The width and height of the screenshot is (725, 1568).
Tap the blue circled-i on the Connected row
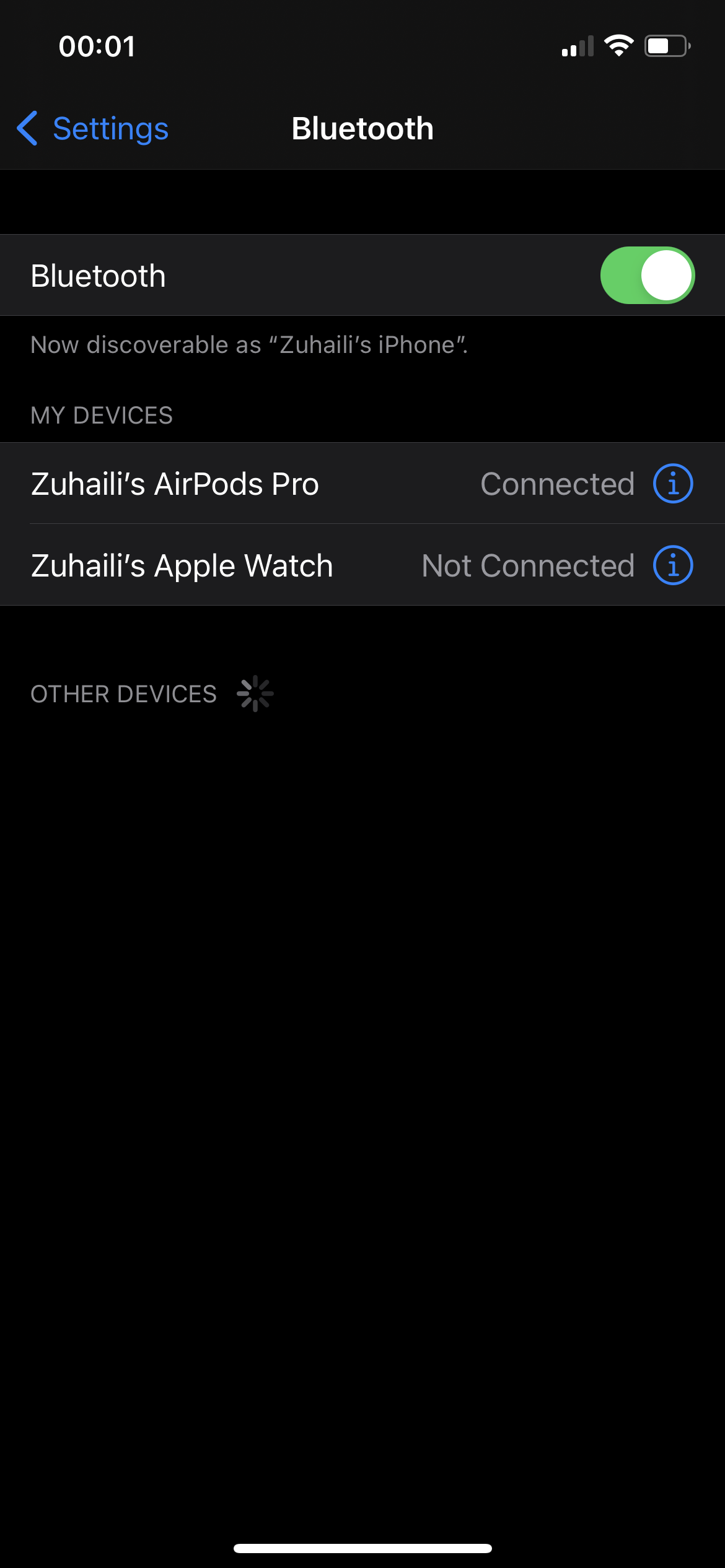point(673,484)
